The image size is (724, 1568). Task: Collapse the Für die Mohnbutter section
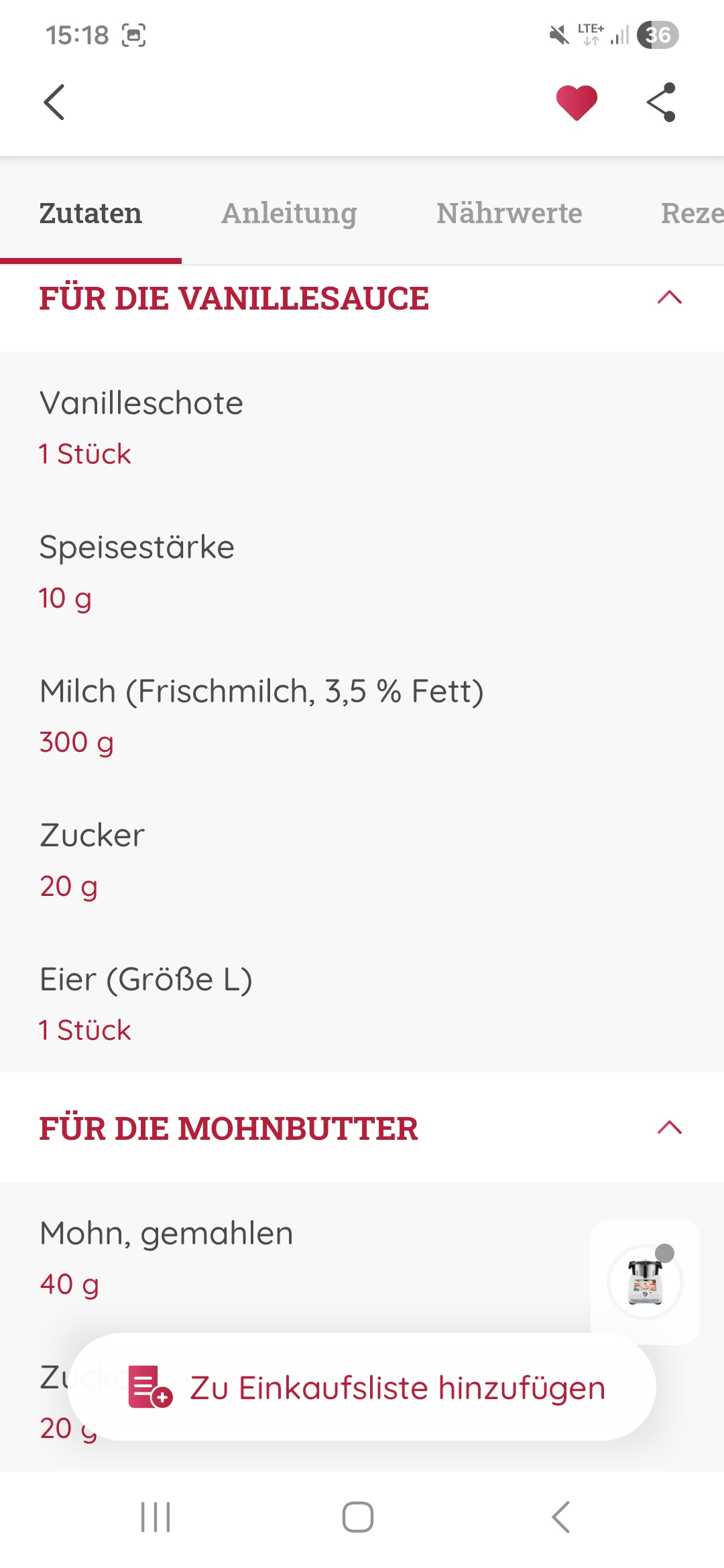[669, 1127]
